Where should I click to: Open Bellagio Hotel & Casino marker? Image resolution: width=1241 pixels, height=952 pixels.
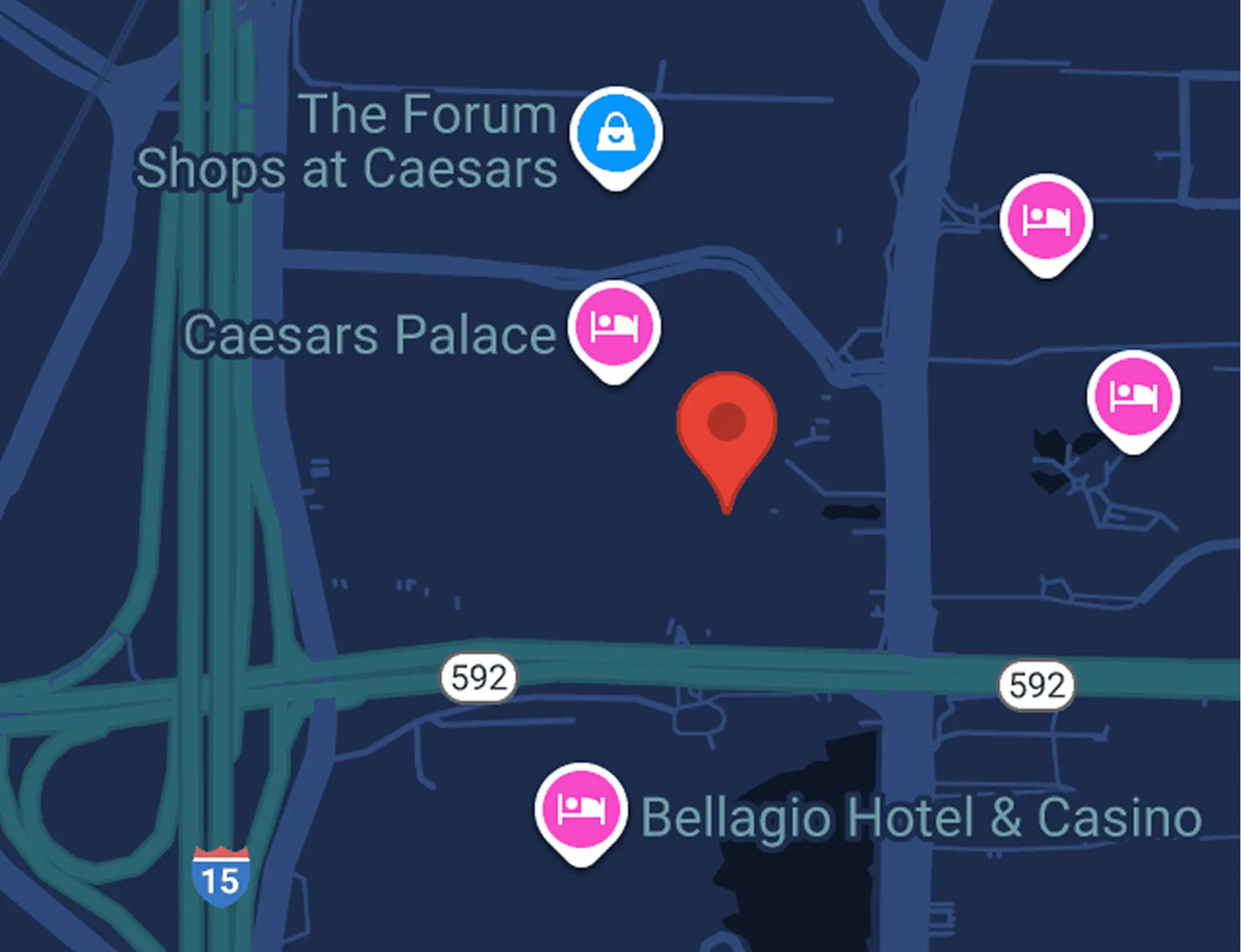(581, 810)
